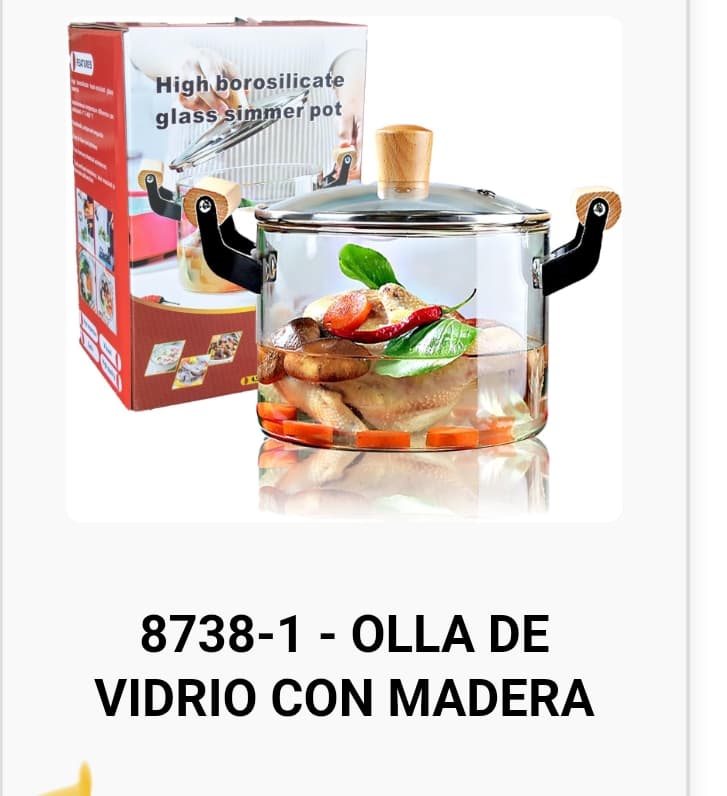Open the Olla de Vidrio con Madera product image
Image resolution: width=727 pixels, height=796 pixels.
344,270
